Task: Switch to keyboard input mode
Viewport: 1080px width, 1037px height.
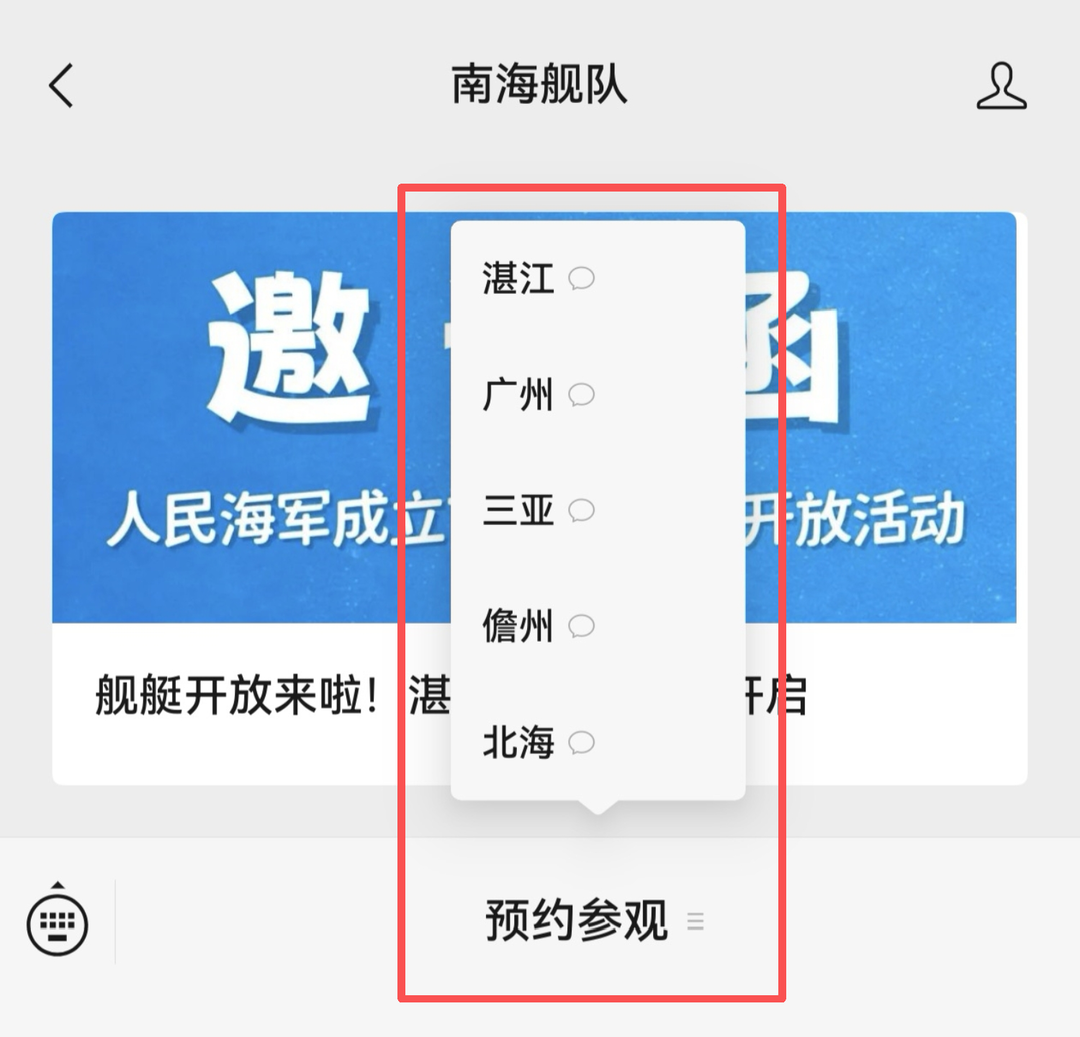Action: tap(58, 921)
